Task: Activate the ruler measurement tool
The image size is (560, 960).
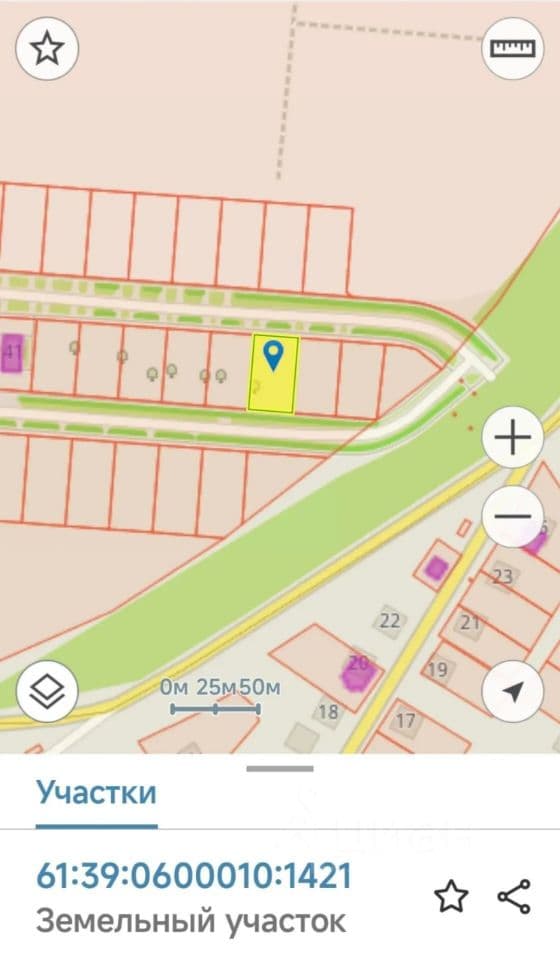Action: point(513,48)
